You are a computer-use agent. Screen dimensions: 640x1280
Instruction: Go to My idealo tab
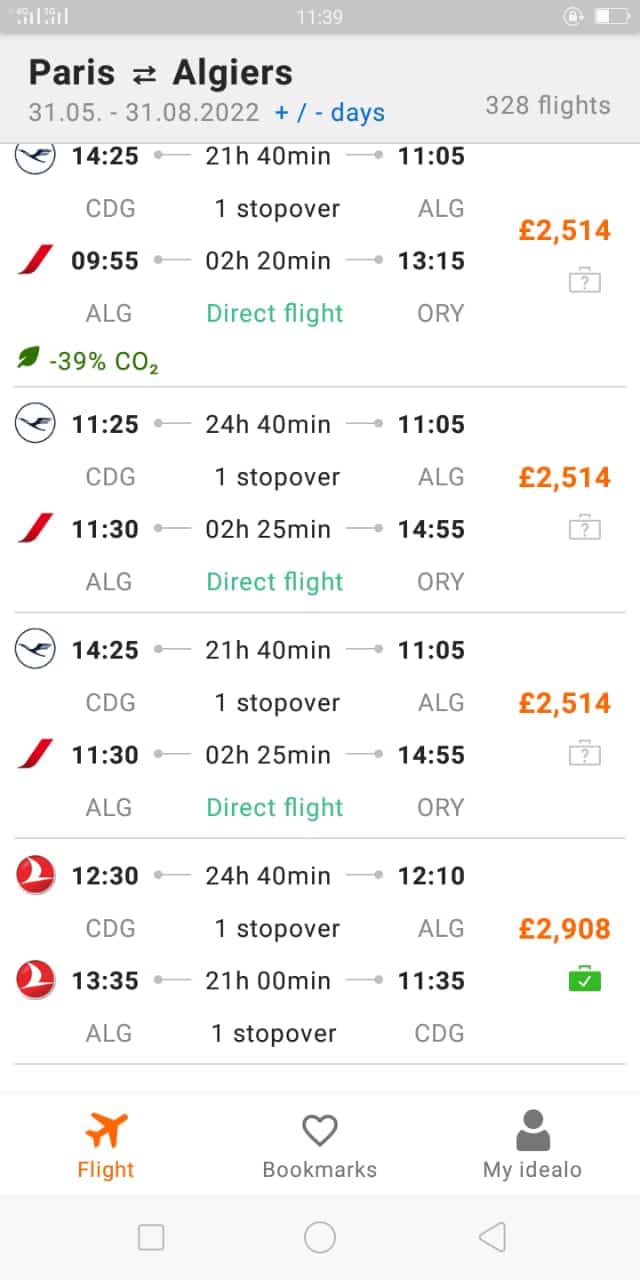532,1145
